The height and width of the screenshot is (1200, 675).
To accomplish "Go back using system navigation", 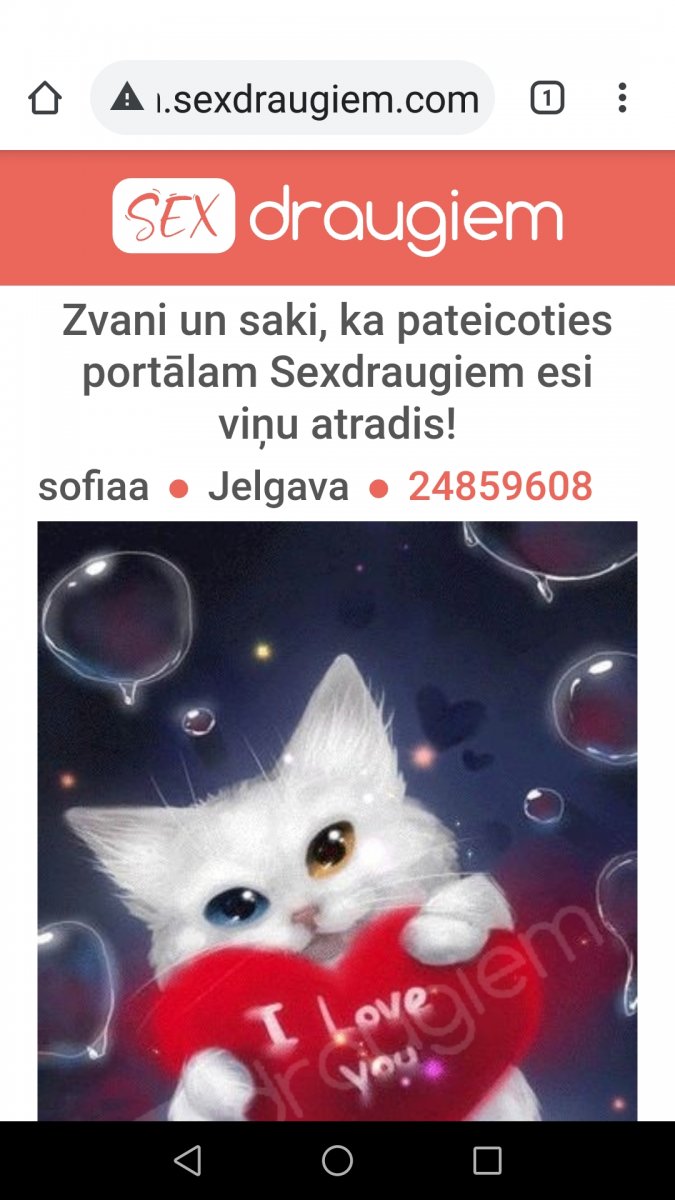I will (187, 1160).
